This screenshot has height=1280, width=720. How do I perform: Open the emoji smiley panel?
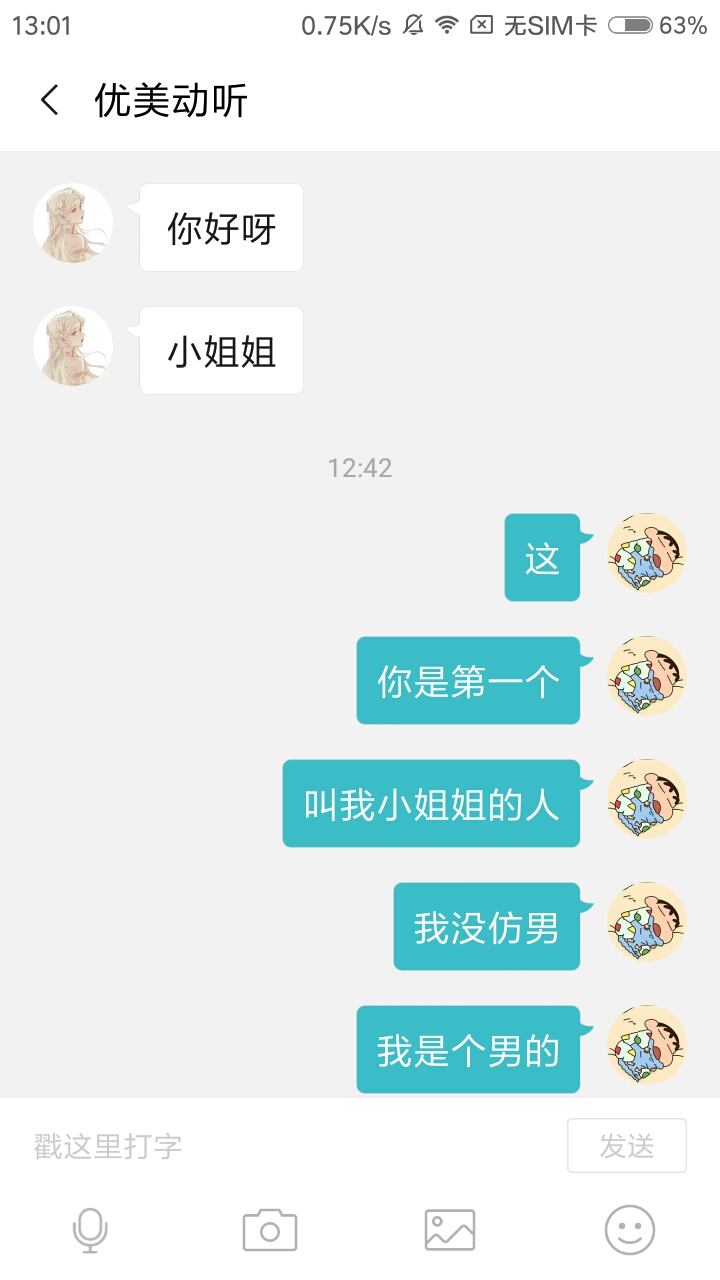click(x=630, y=1230)
